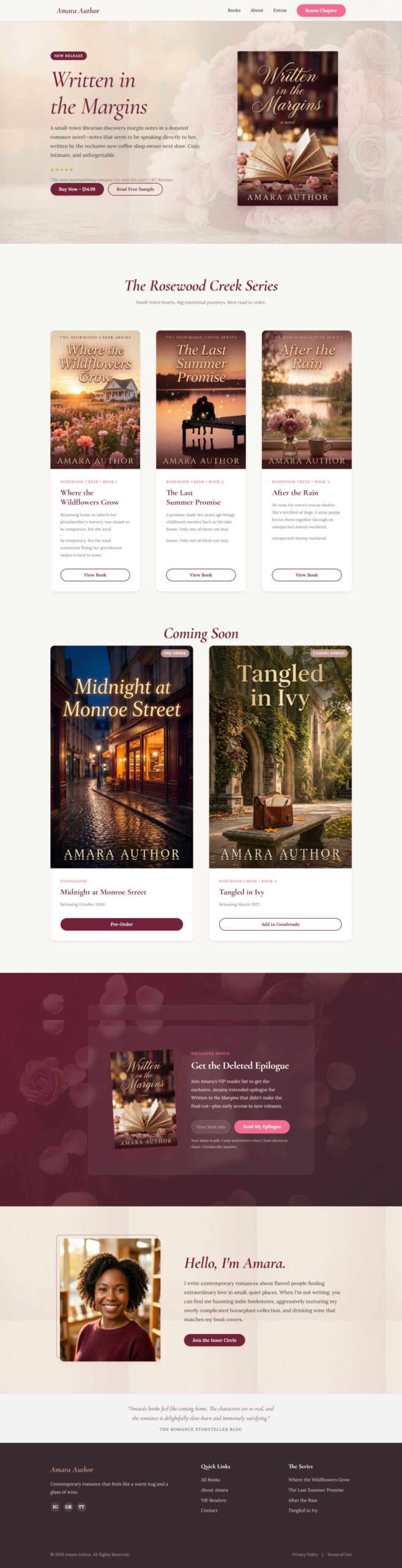Tap Read Free Sample
Viewport: 402px width, 1568px height.
135,189
